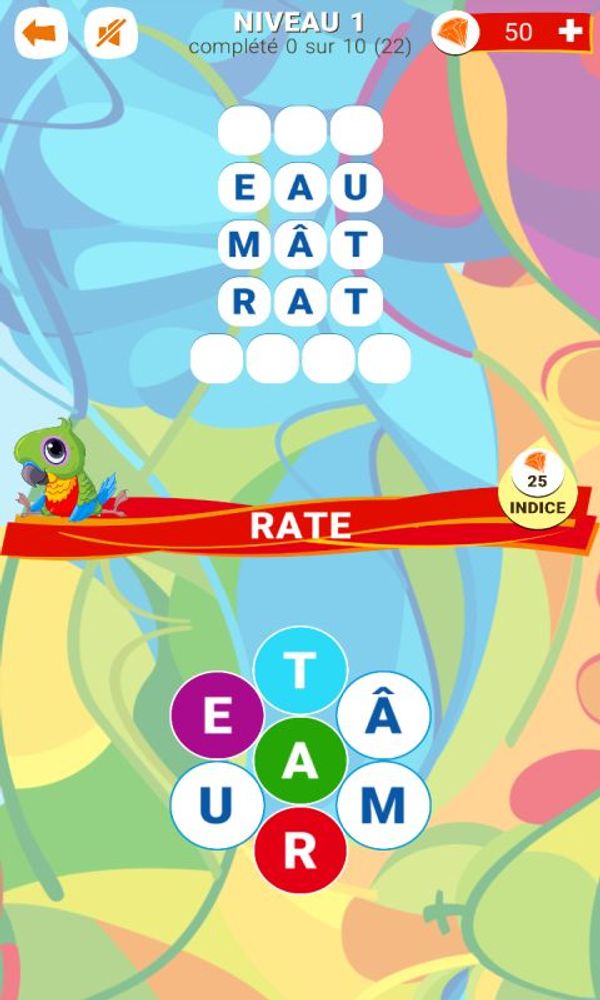This screenshot has height=1000, width=600.
Task: Go back using the orange arrow
Action: point(40,33)
